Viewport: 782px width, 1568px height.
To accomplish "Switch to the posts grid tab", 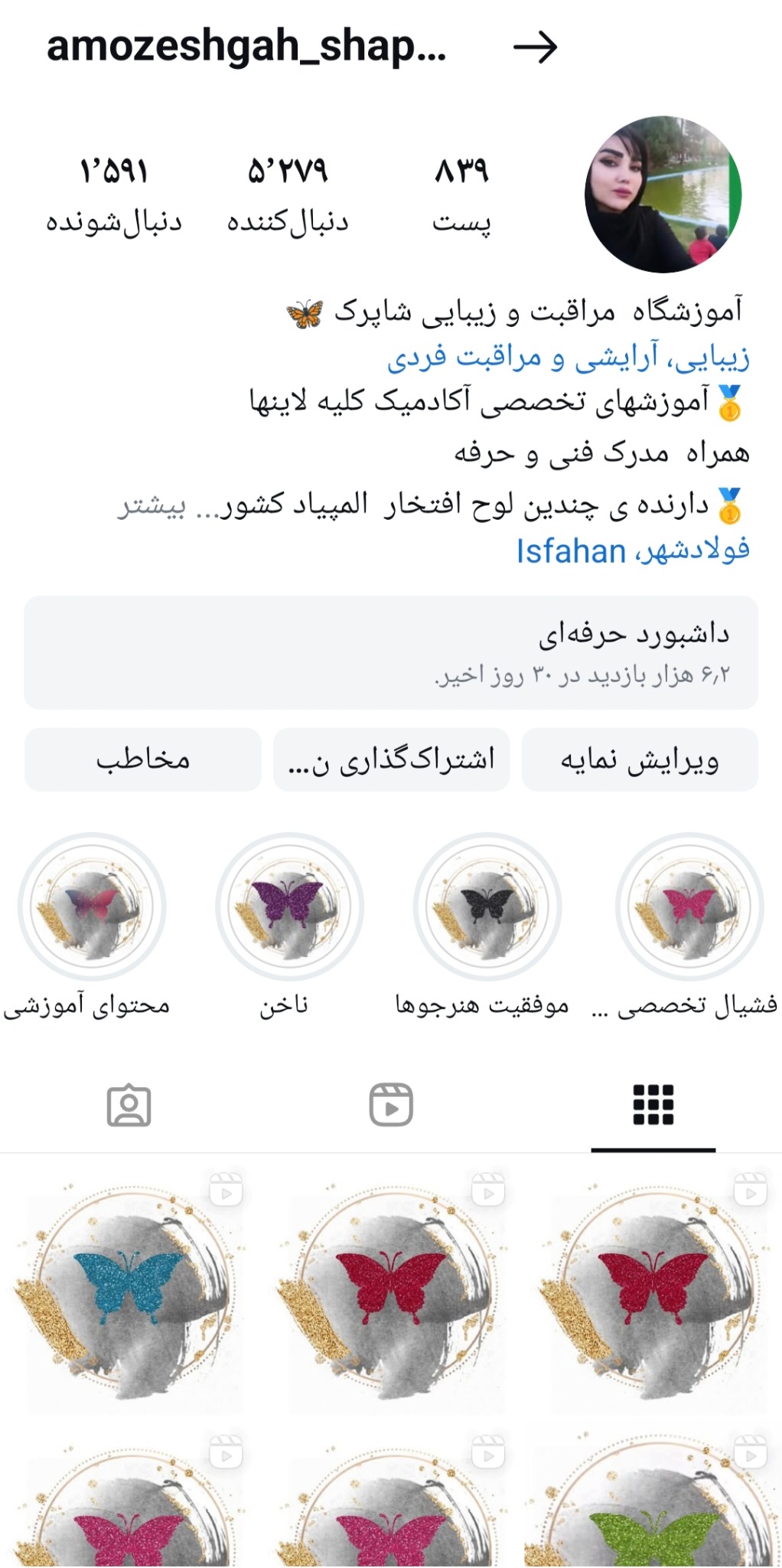I will (653, 1105).
